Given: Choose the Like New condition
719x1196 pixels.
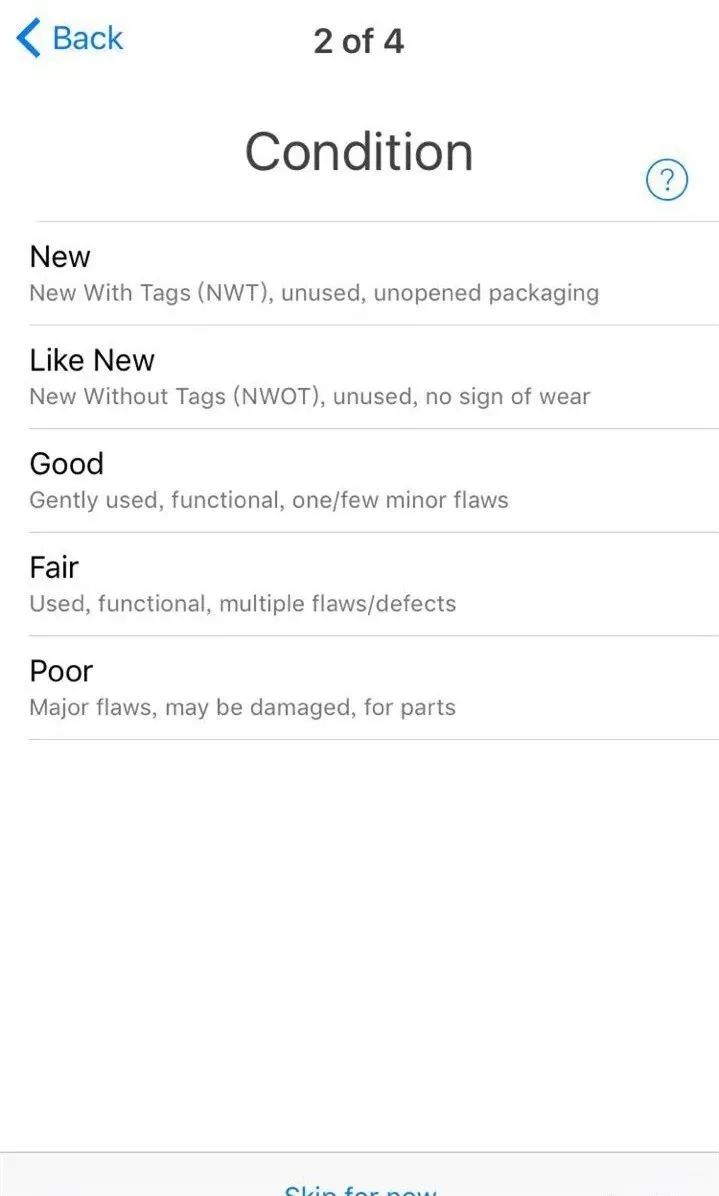Looking at the screenshot, I should (x=360, y=377).
